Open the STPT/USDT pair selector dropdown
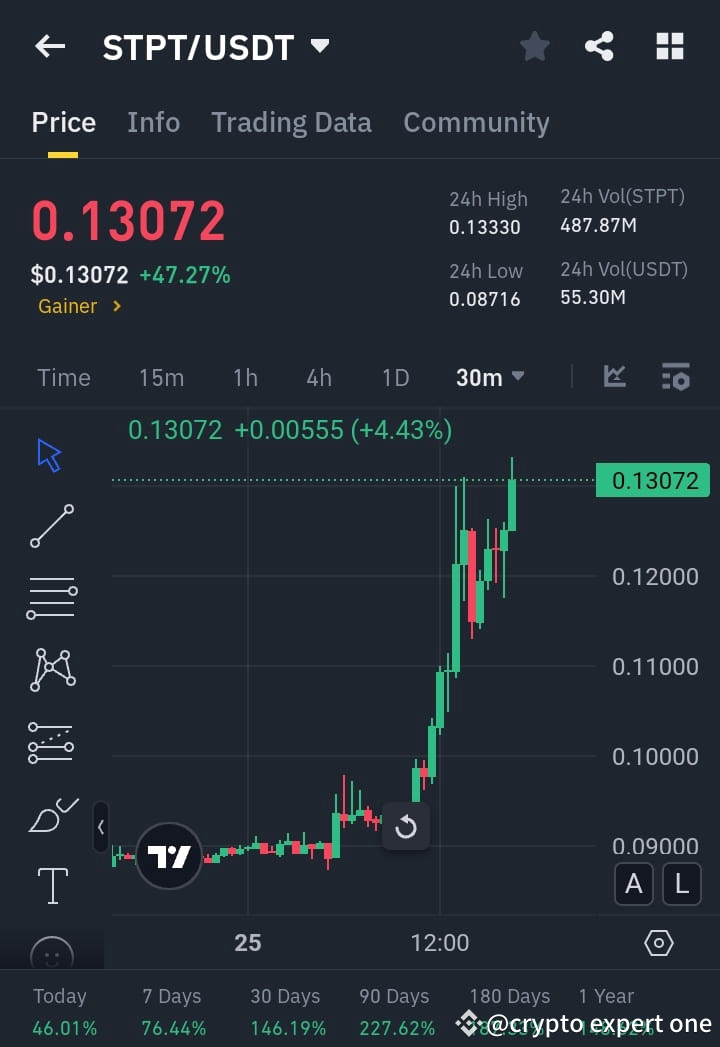Screen dimensions: 720x1047 click(318, 45)
